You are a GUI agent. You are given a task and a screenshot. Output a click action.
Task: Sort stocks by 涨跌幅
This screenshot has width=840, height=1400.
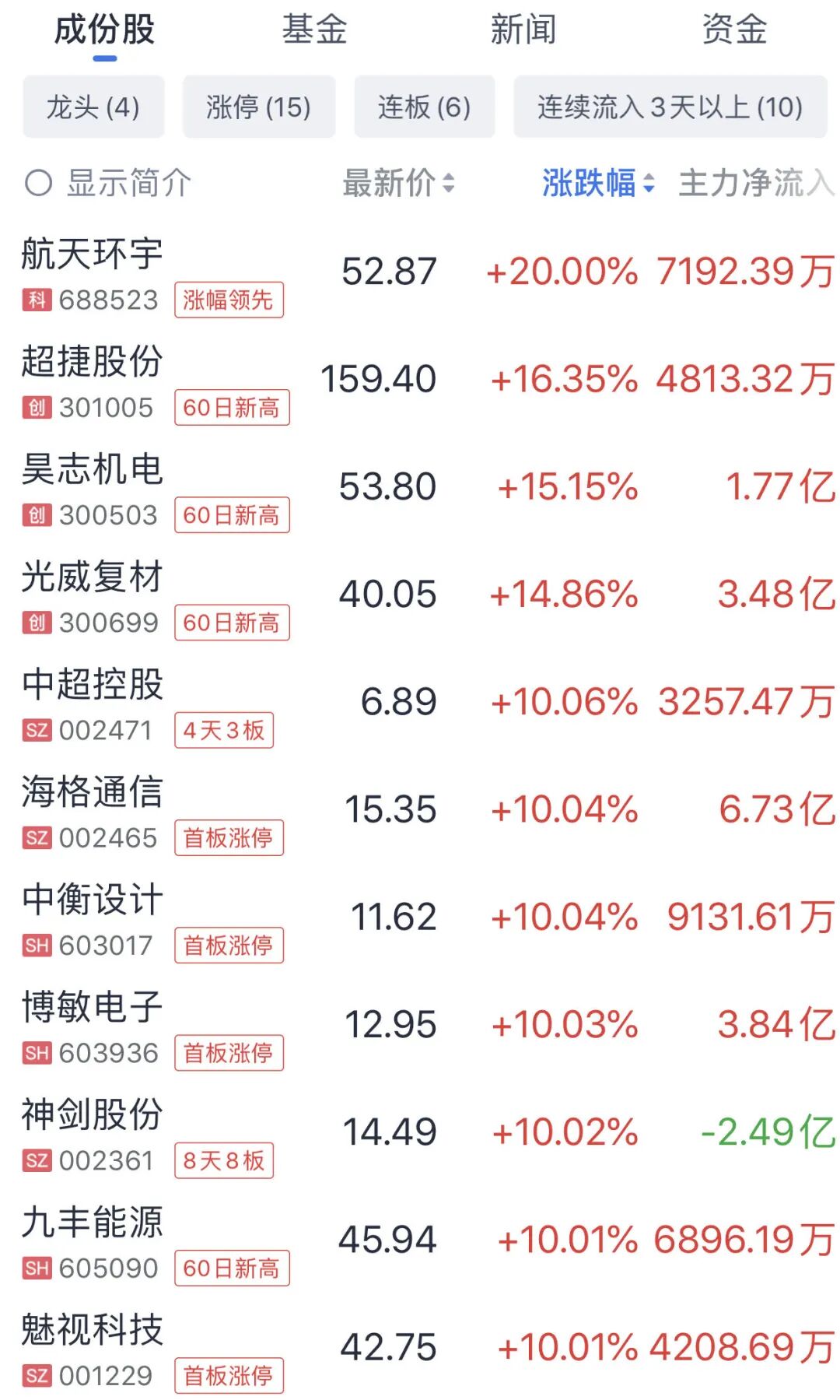[x=597, y=184]
